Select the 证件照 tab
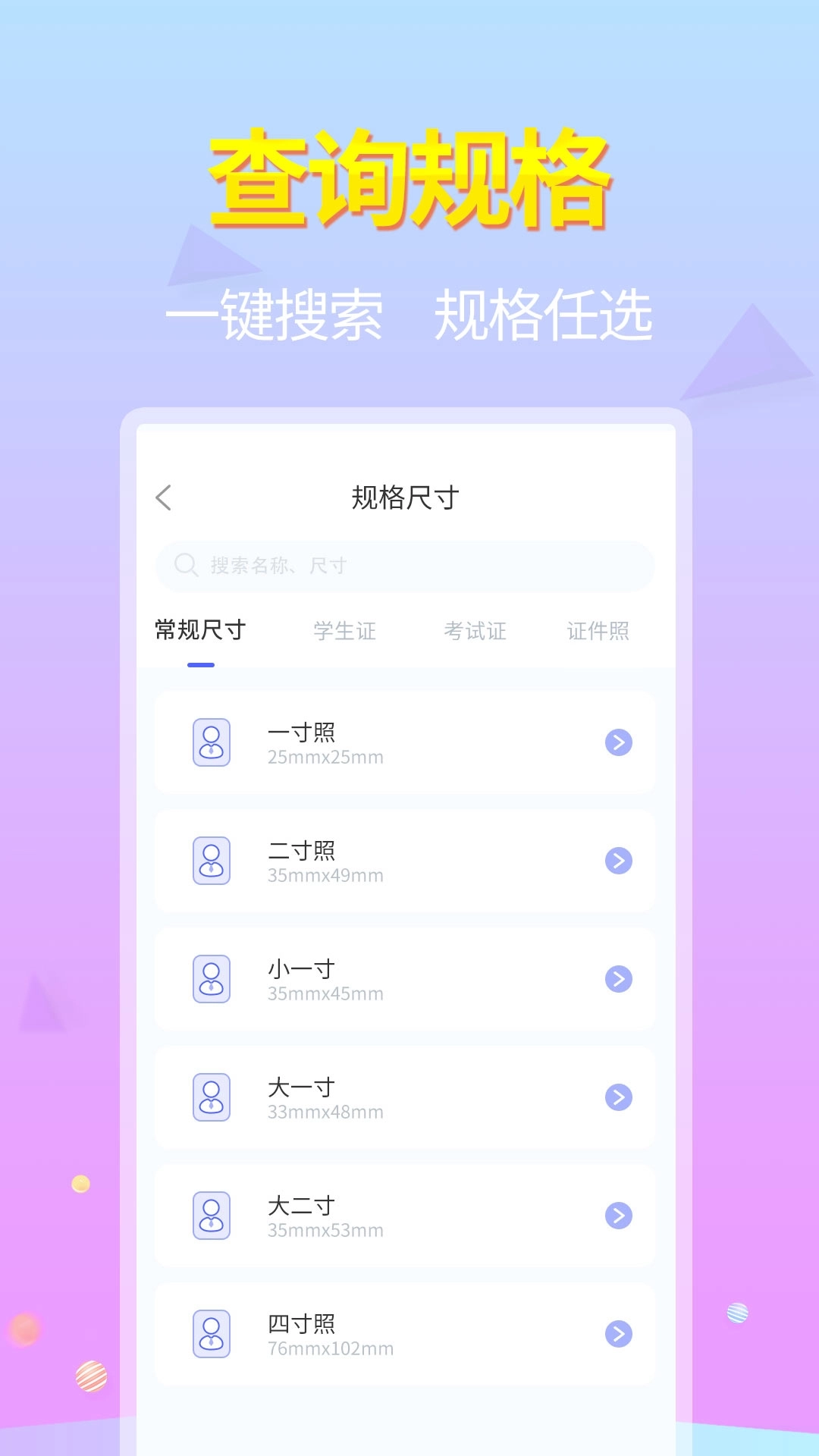This screenshot has height=1456, width=819. tap(600, 631)
